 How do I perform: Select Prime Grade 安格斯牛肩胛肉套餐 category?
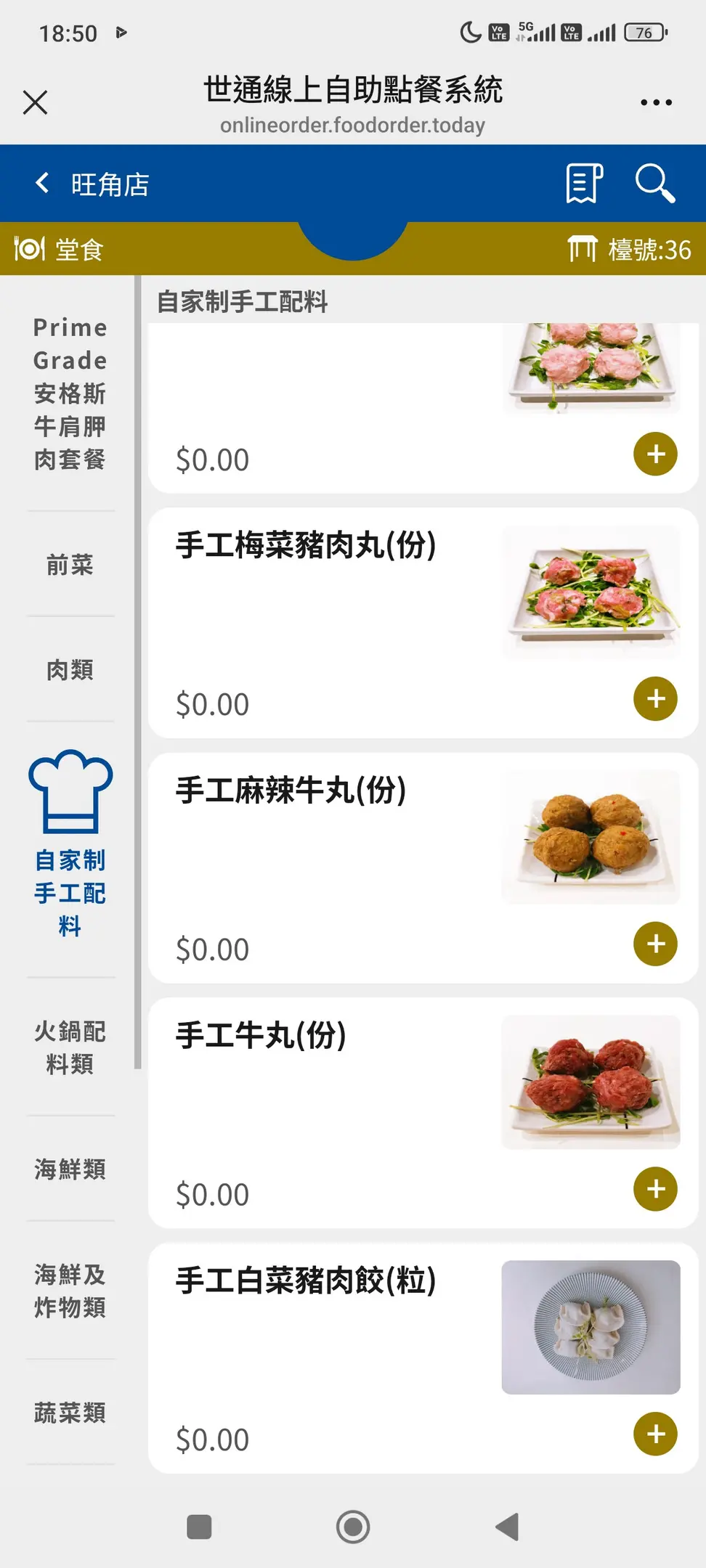70,393
